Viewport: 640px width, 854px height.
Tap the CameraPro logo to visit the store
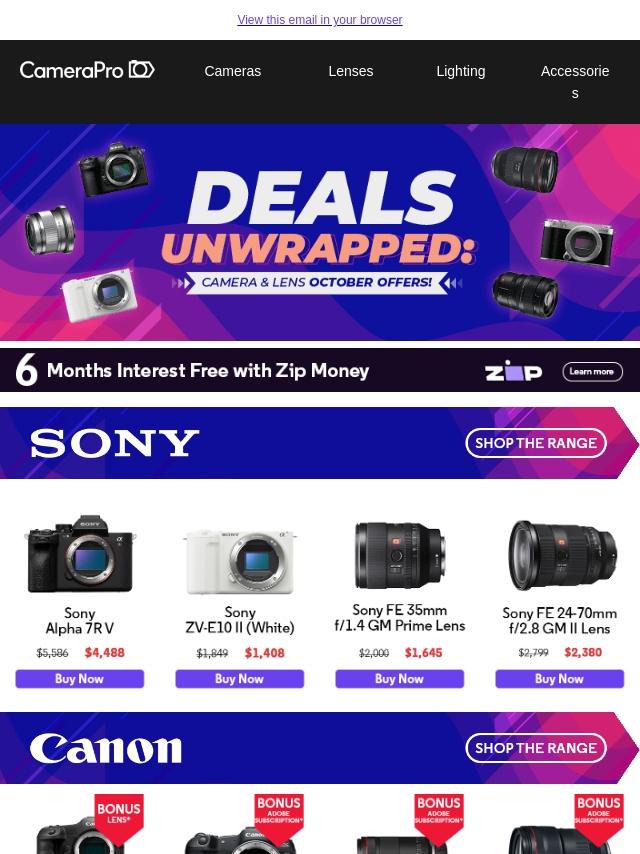click(87, 70)
